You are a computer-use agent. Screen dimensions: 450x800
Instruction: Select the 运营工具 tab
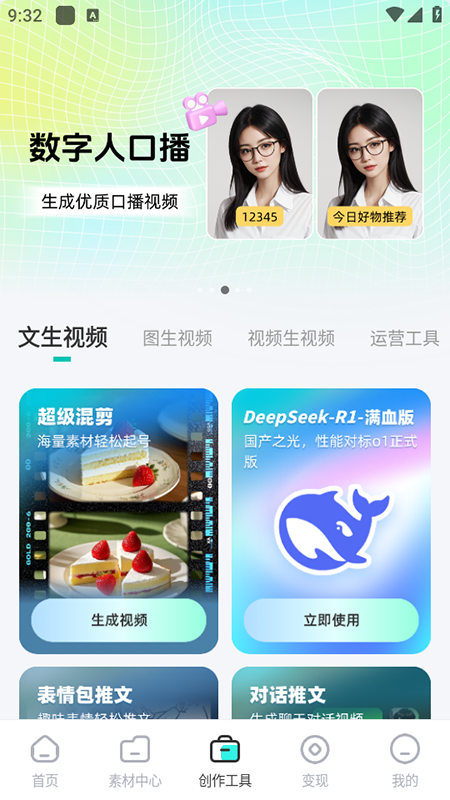tap(405, 338)
